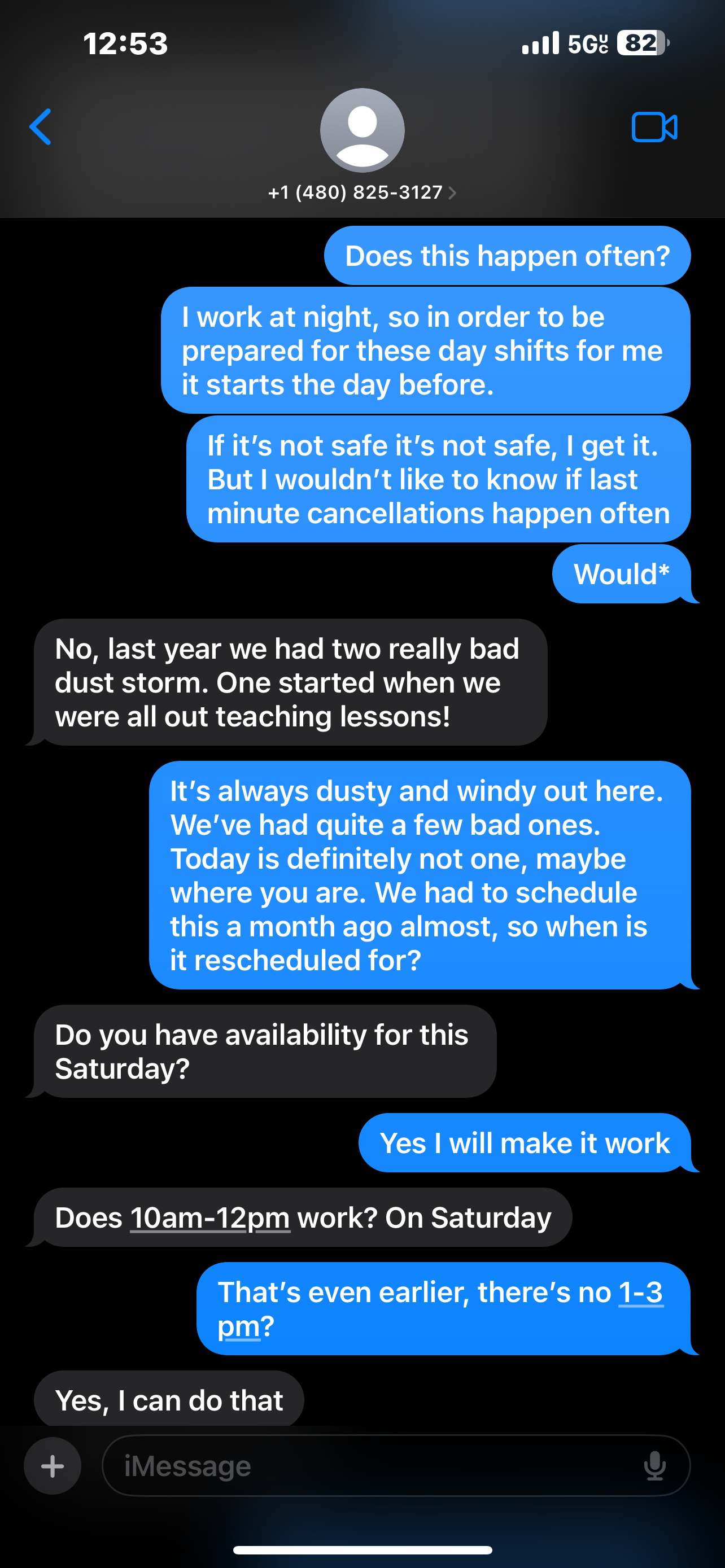Open contact details for +1 (480) 825-3127
725x1568 pixels.
coord(362,192)
